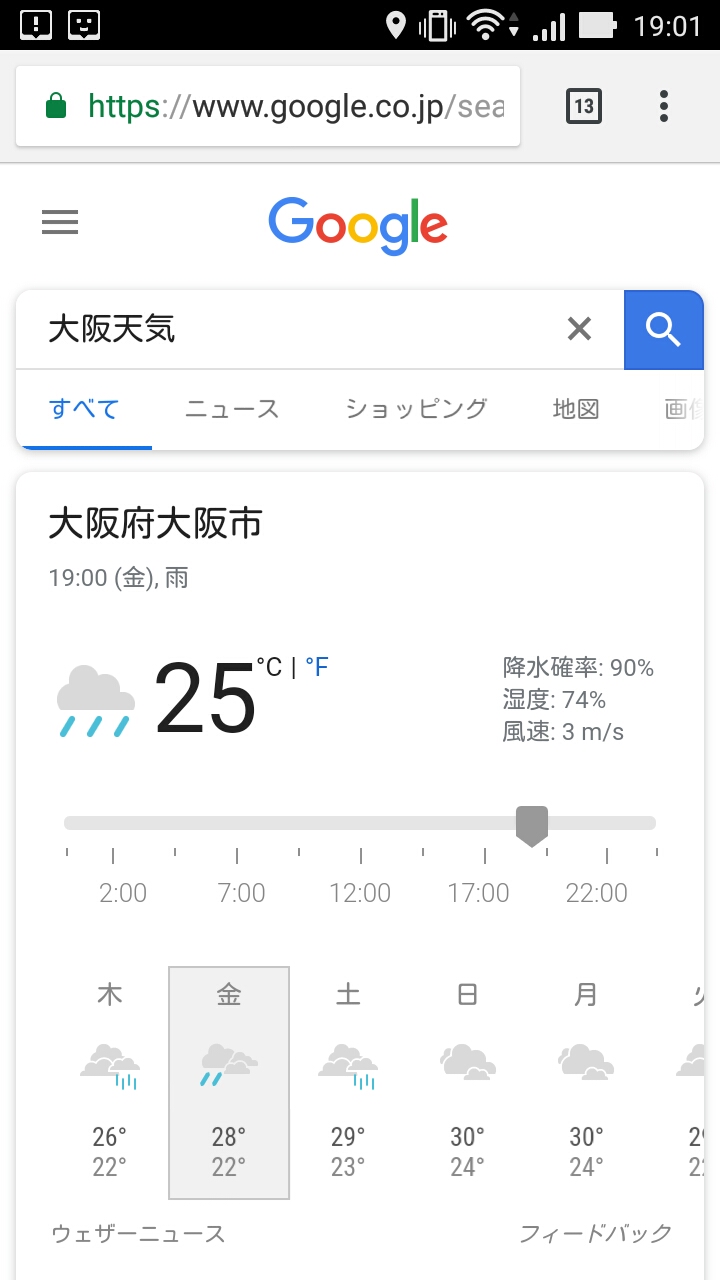720x1280 pixels.
Task: Open the tab switcher showing 13 tabs
Action: pyautogui.click(x=584, y=106)
